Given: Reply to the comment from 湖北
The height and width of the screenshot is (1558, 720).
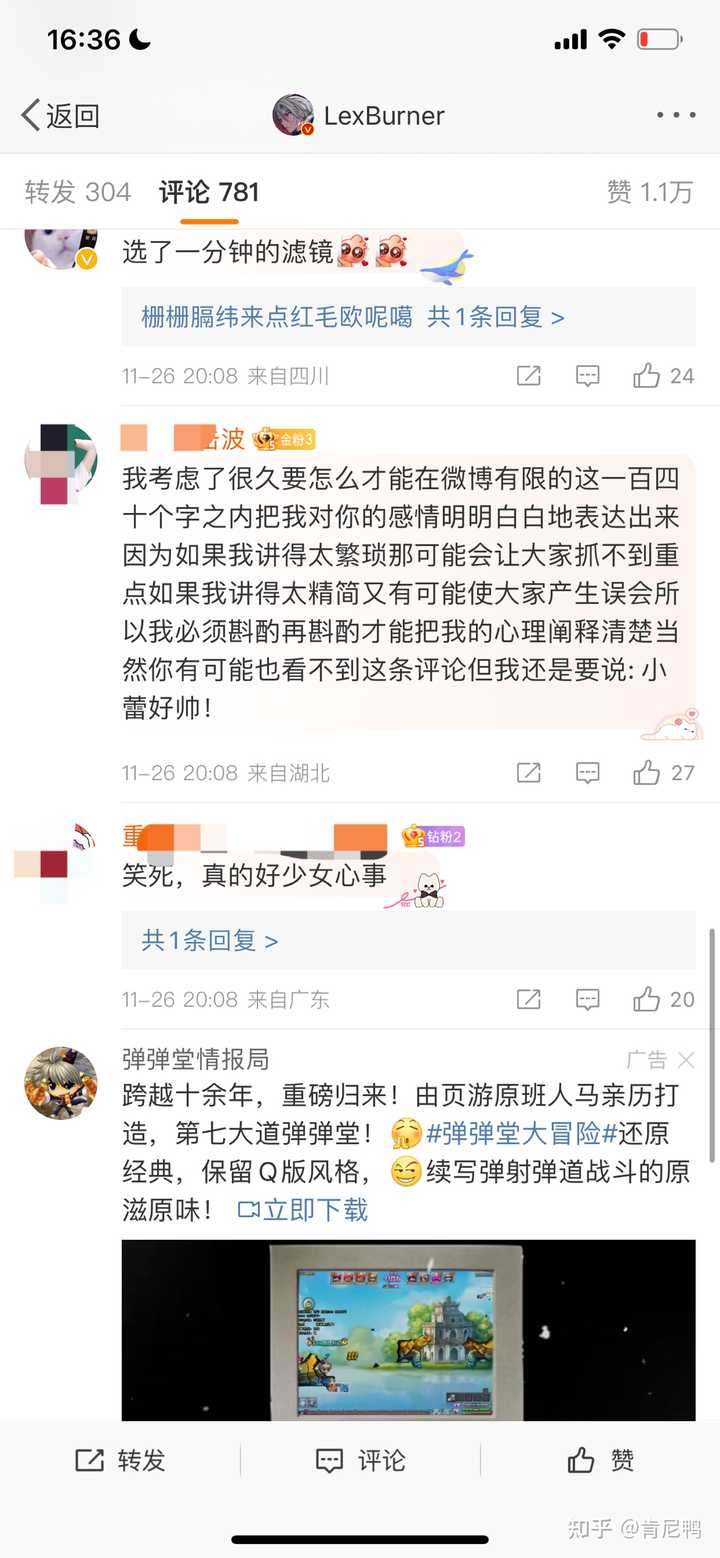Looking at the screenshot, I should point(587,773).
